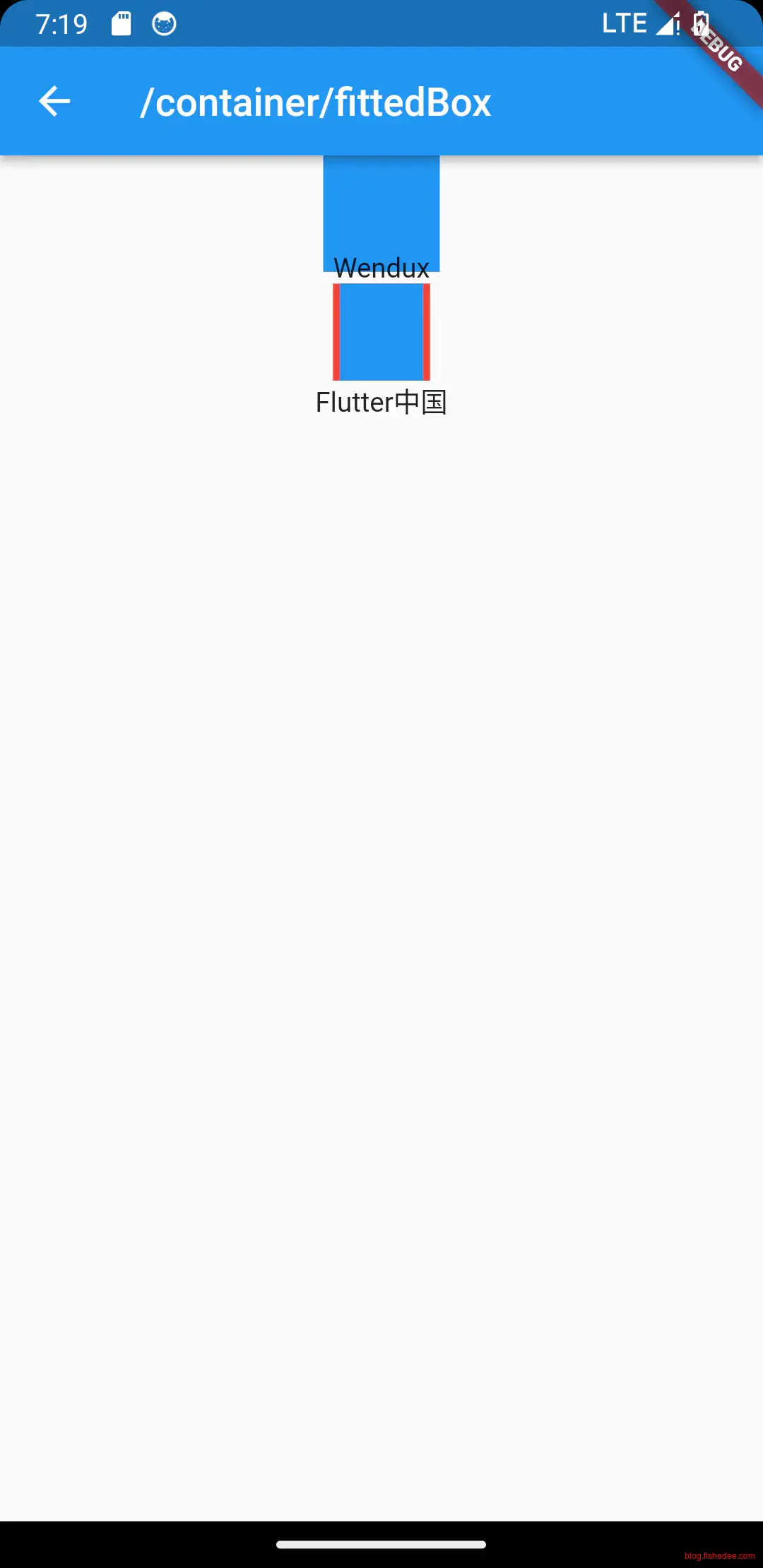The height and width of the screenshot is (1568, 763).
Task: Tap the back arrow in the app bar
Action: coord(54,102)
